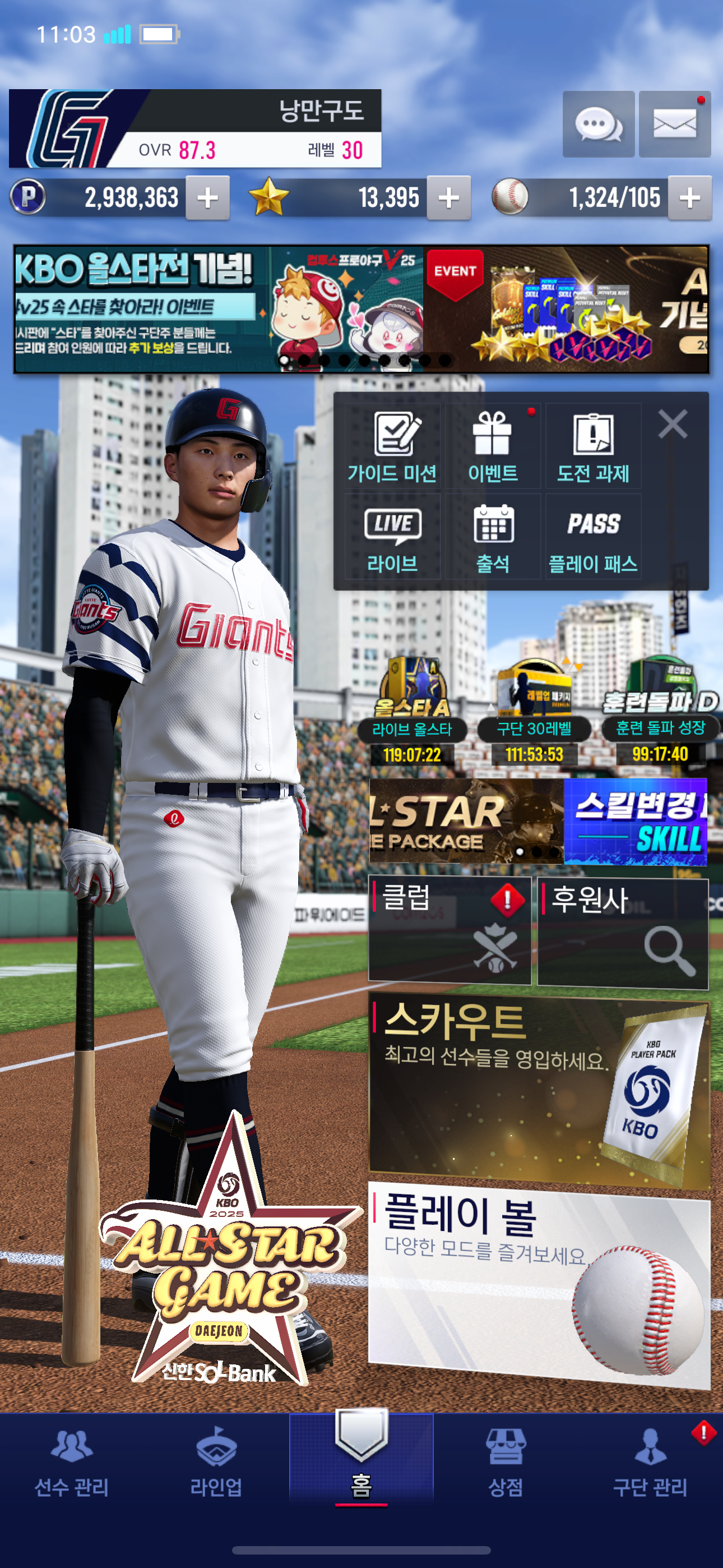
Task: Open the mailbox envelope icon
Action: [x=674, y=125]
